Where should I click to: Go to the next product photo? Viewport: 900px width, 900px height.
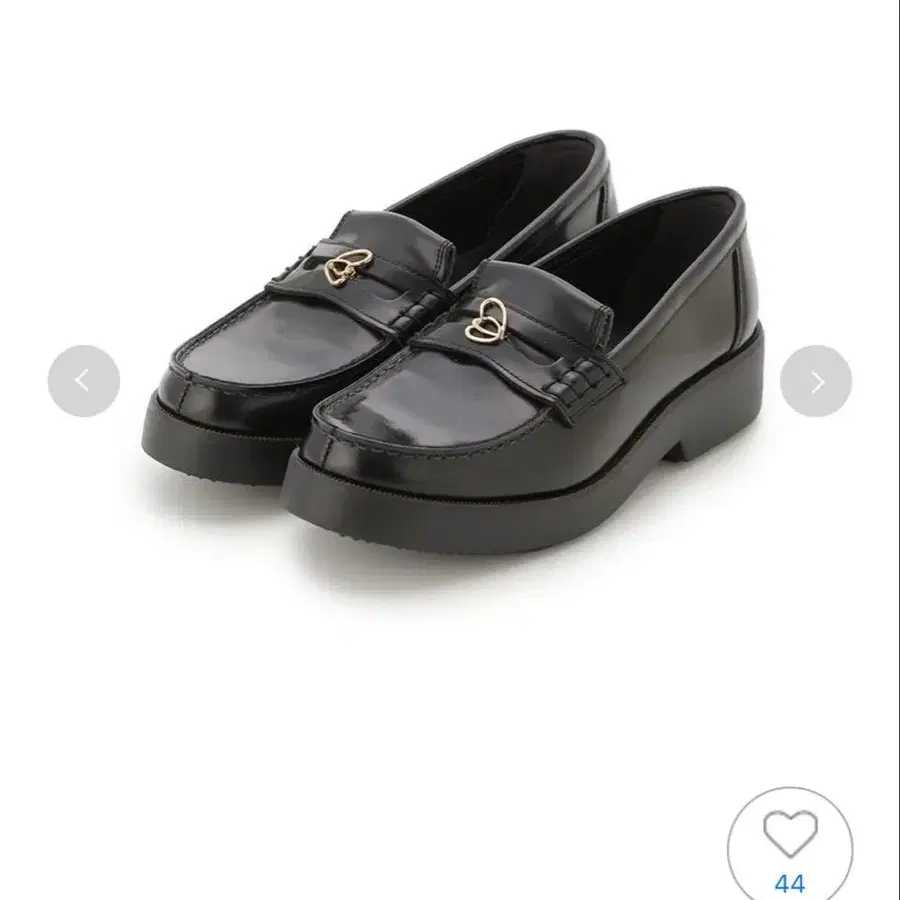816,381
